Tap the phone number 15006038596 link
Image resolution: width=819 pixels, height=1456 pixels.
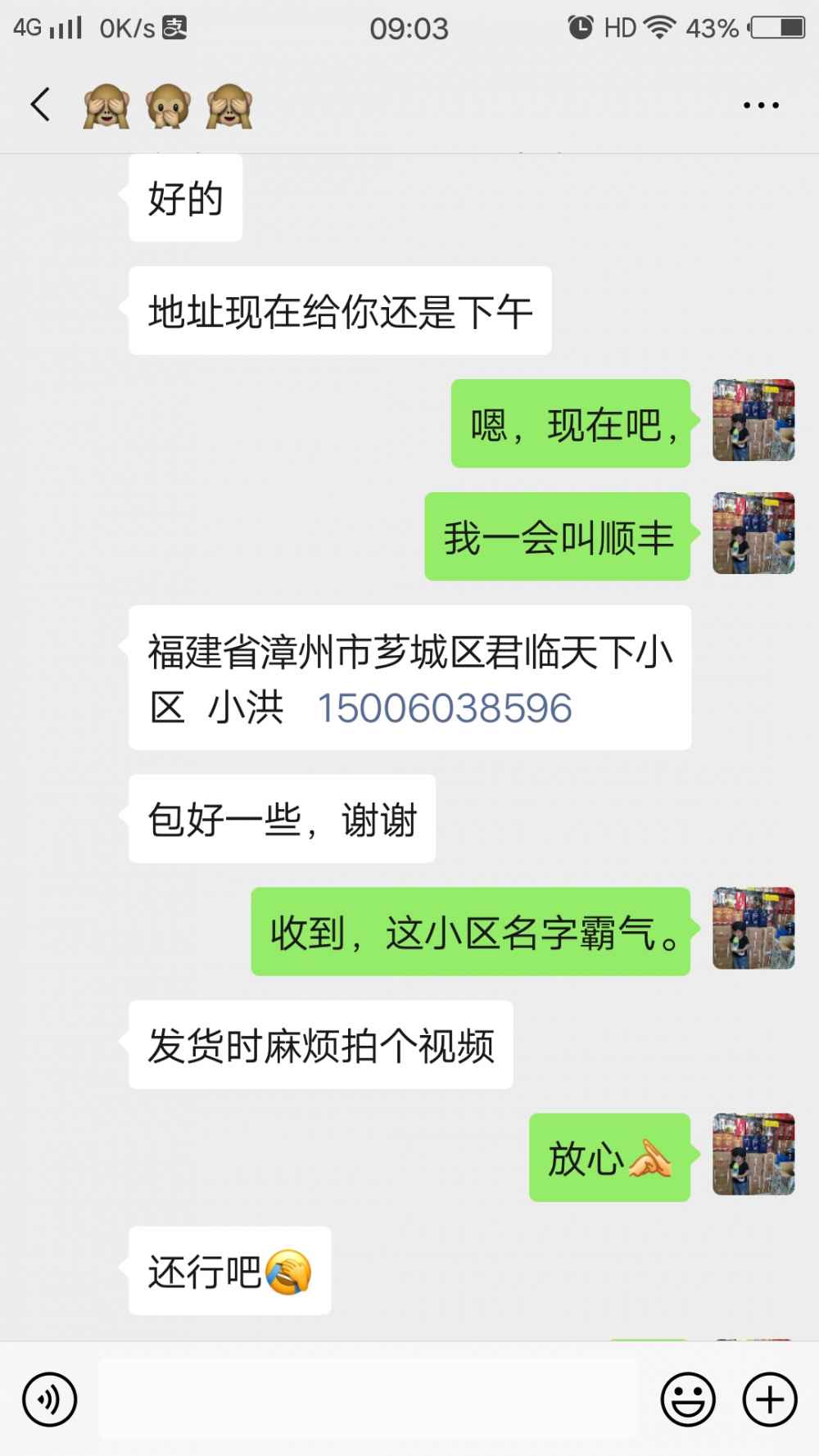pyautogui.click(x=445, y=708)
